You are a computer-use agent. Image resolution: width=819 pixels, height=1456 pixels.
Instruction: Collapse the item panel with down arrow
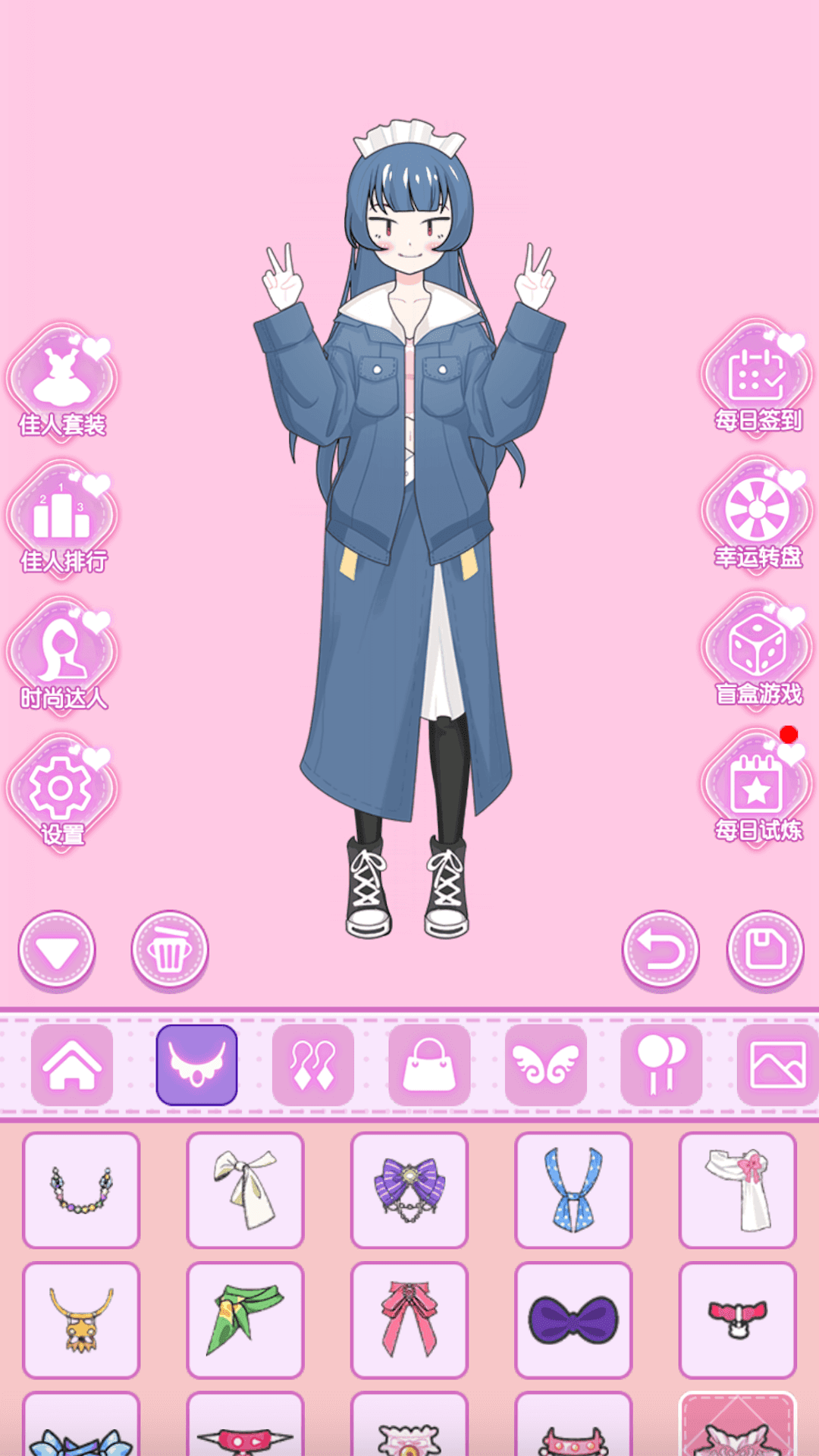(x=57, y=950)
